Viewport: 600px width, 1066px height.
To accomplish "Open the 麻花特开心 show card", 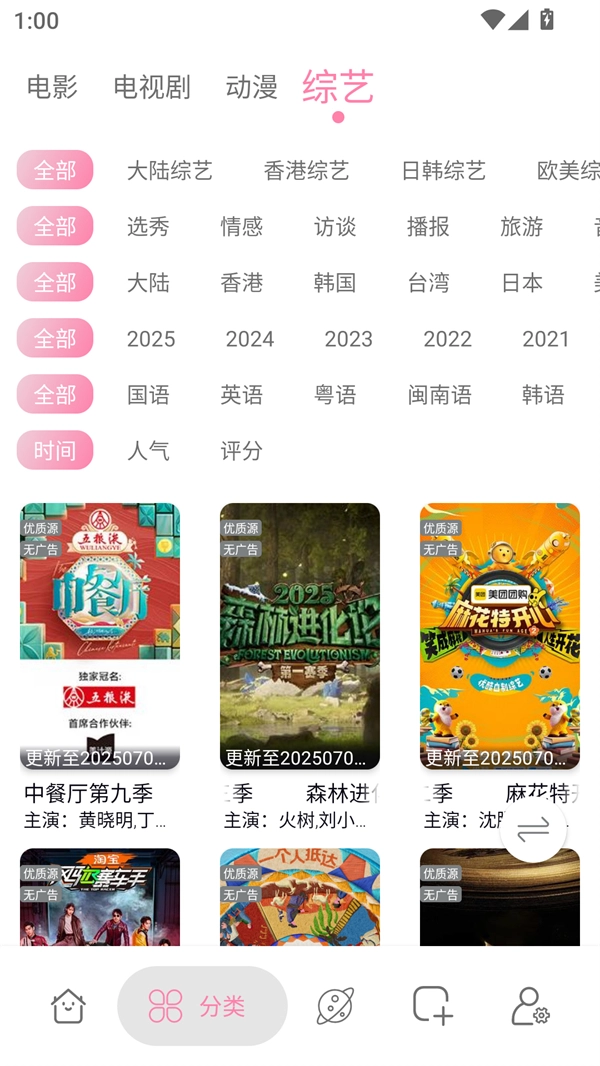I will click(500, 636).
